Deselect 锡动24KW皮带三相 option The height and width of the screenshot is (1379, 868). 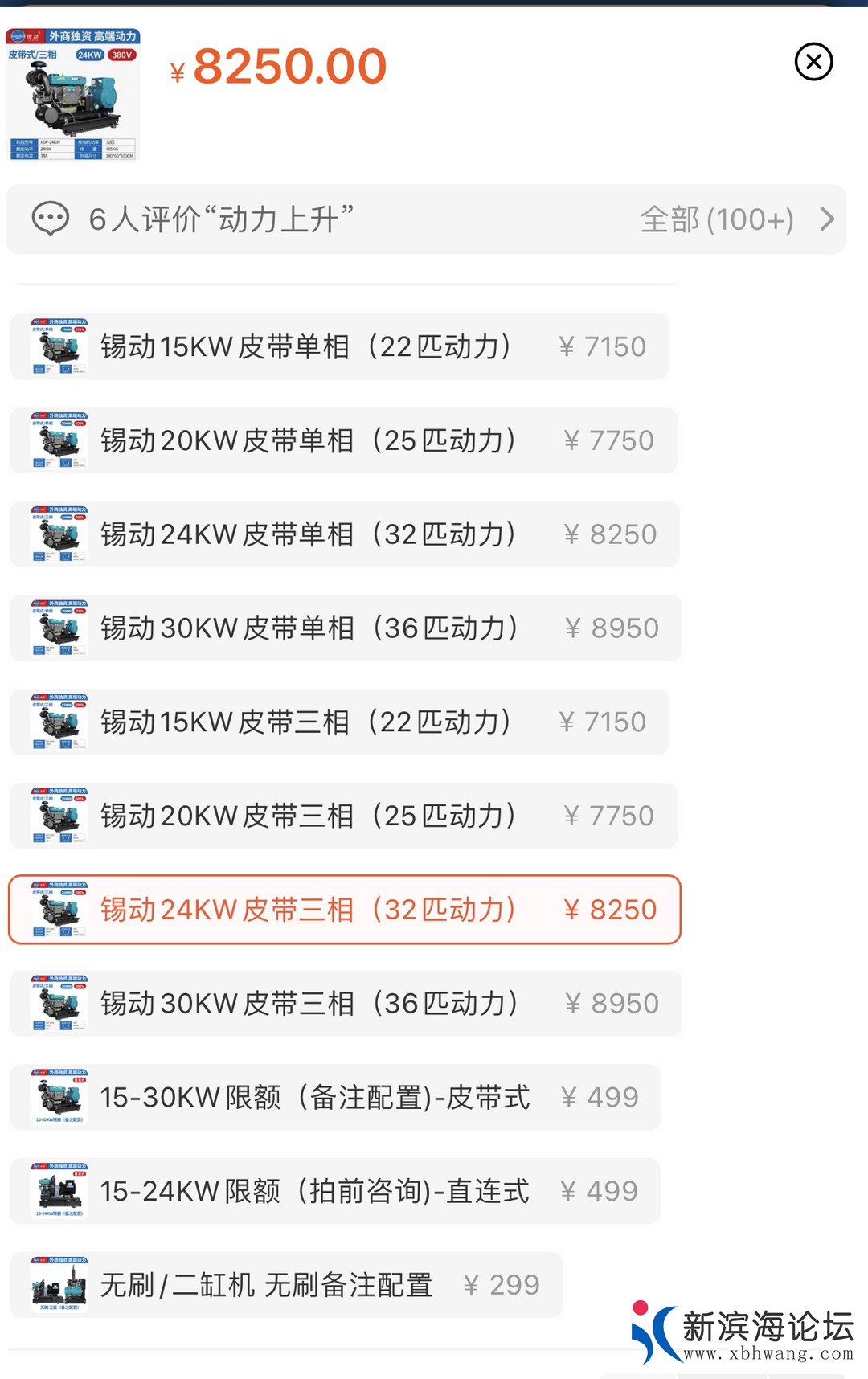pos(344,910)
